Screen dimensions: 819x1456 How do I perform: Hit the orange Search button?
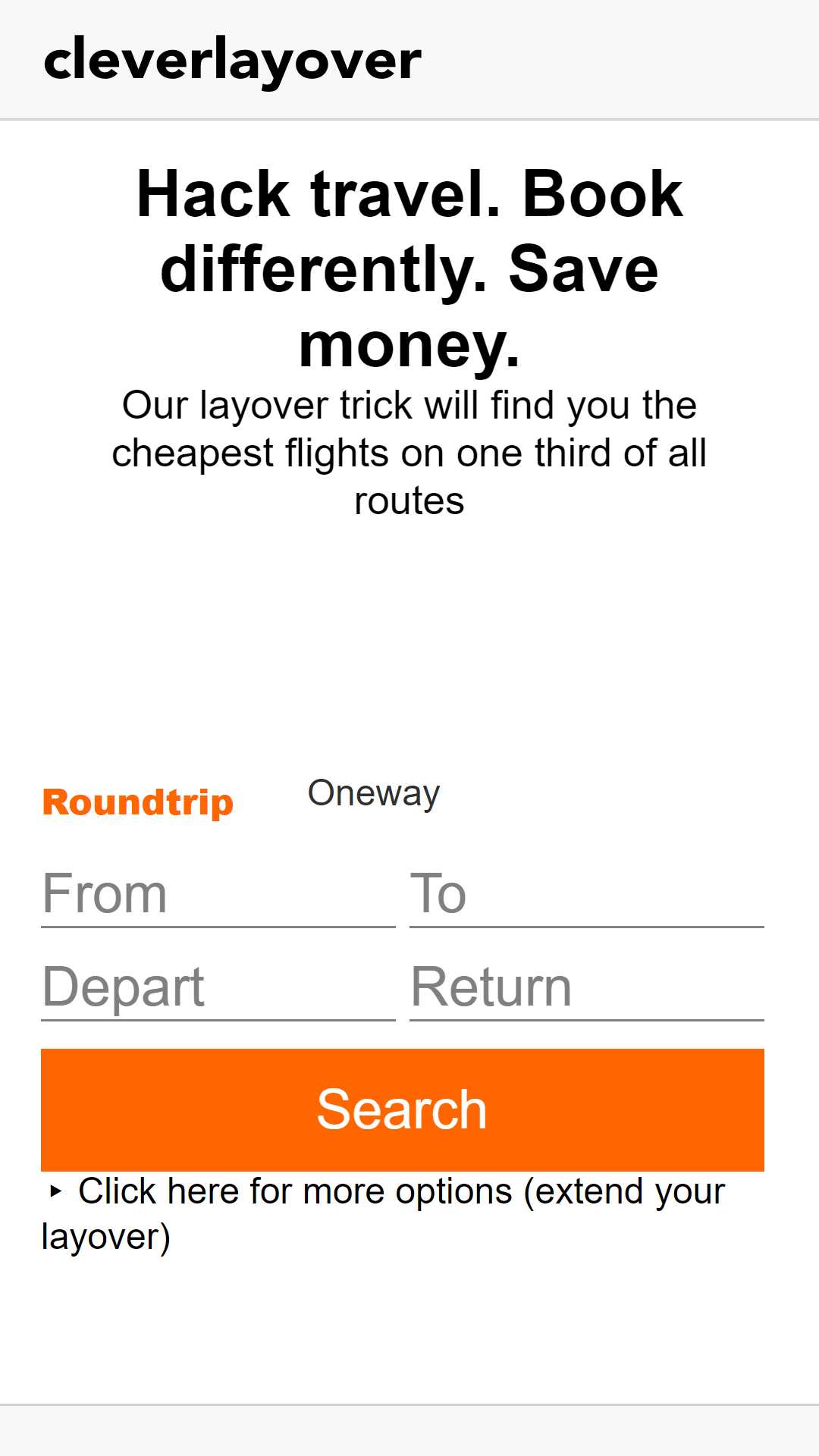click(403, 1109)
